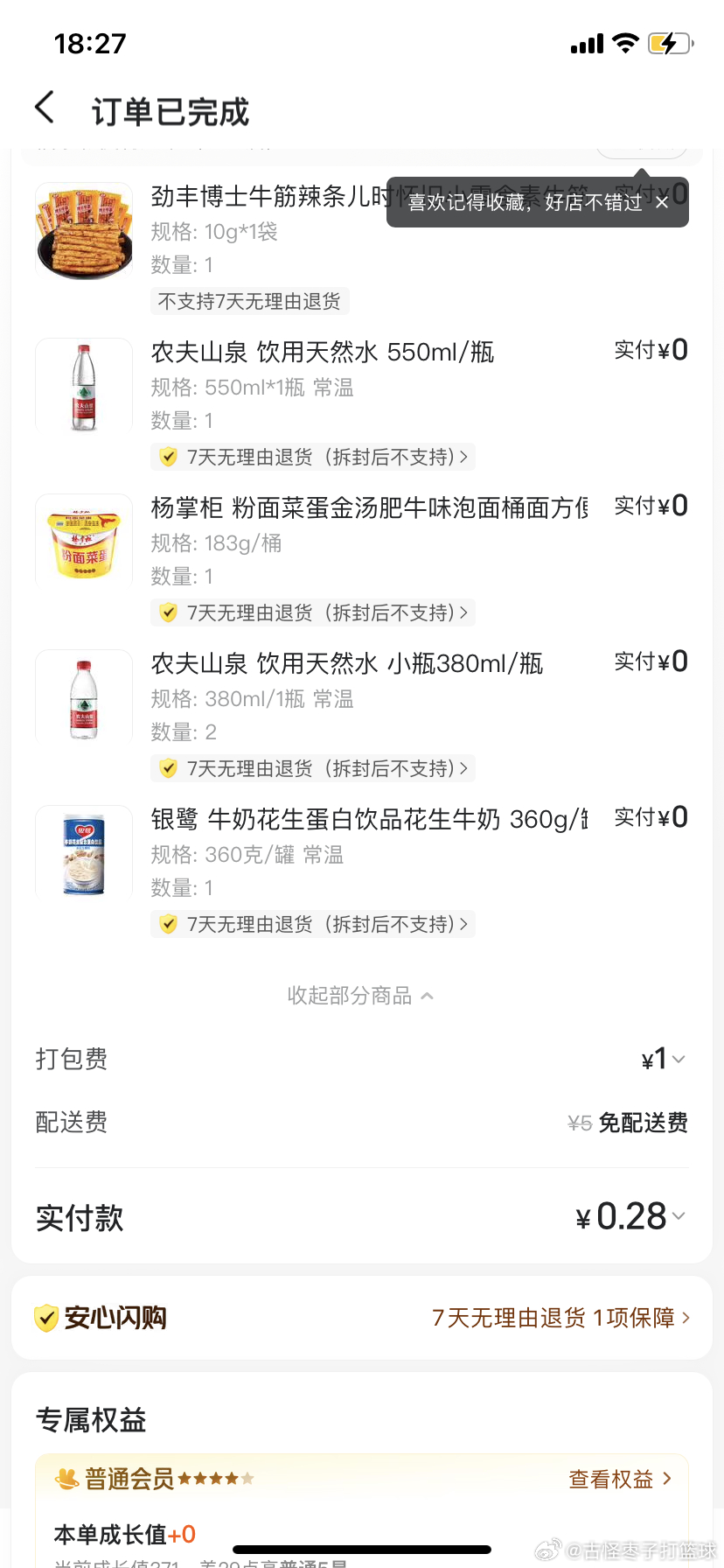
Task: Open the 农夫山泉 小瓶380ml product item
Action: (347, 664)
